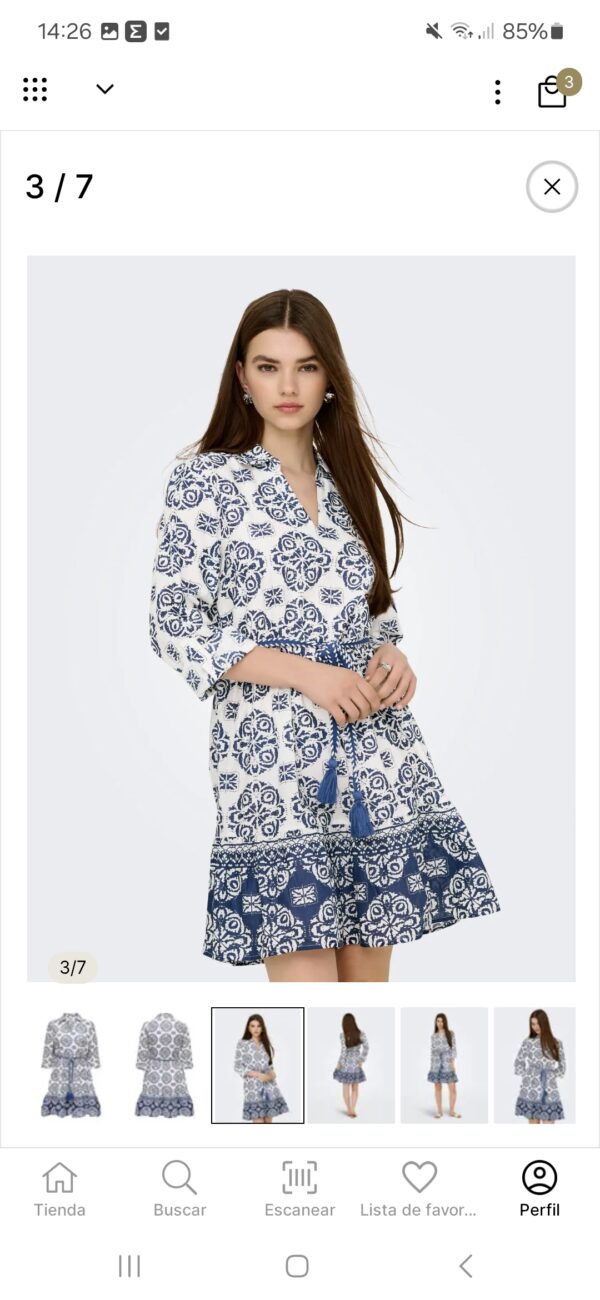The width and height of the screenshot is (600, 1300).
Task: Tap the system home button
Action: 297,1266
